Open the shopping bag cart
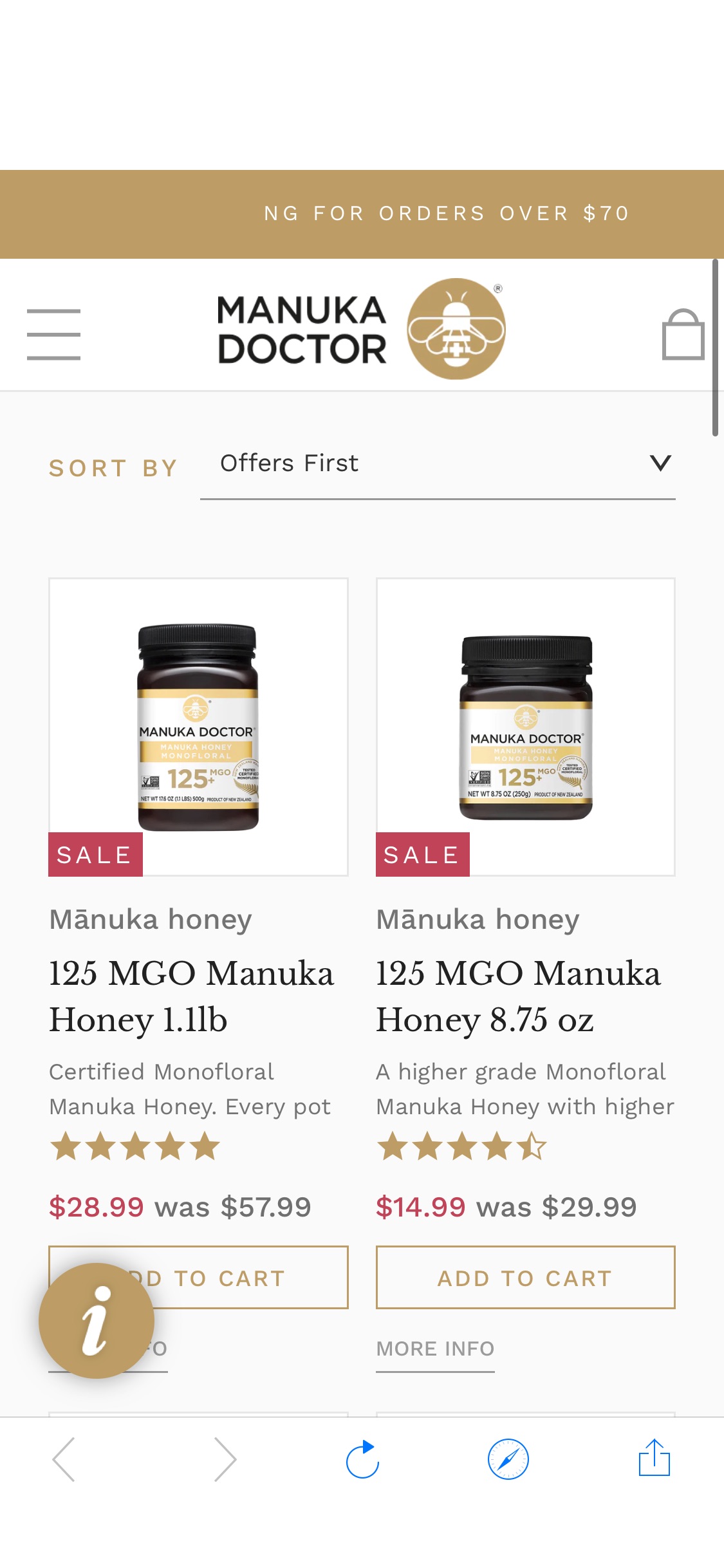This screenshot has height=1568, width=724. coord(683,334)
